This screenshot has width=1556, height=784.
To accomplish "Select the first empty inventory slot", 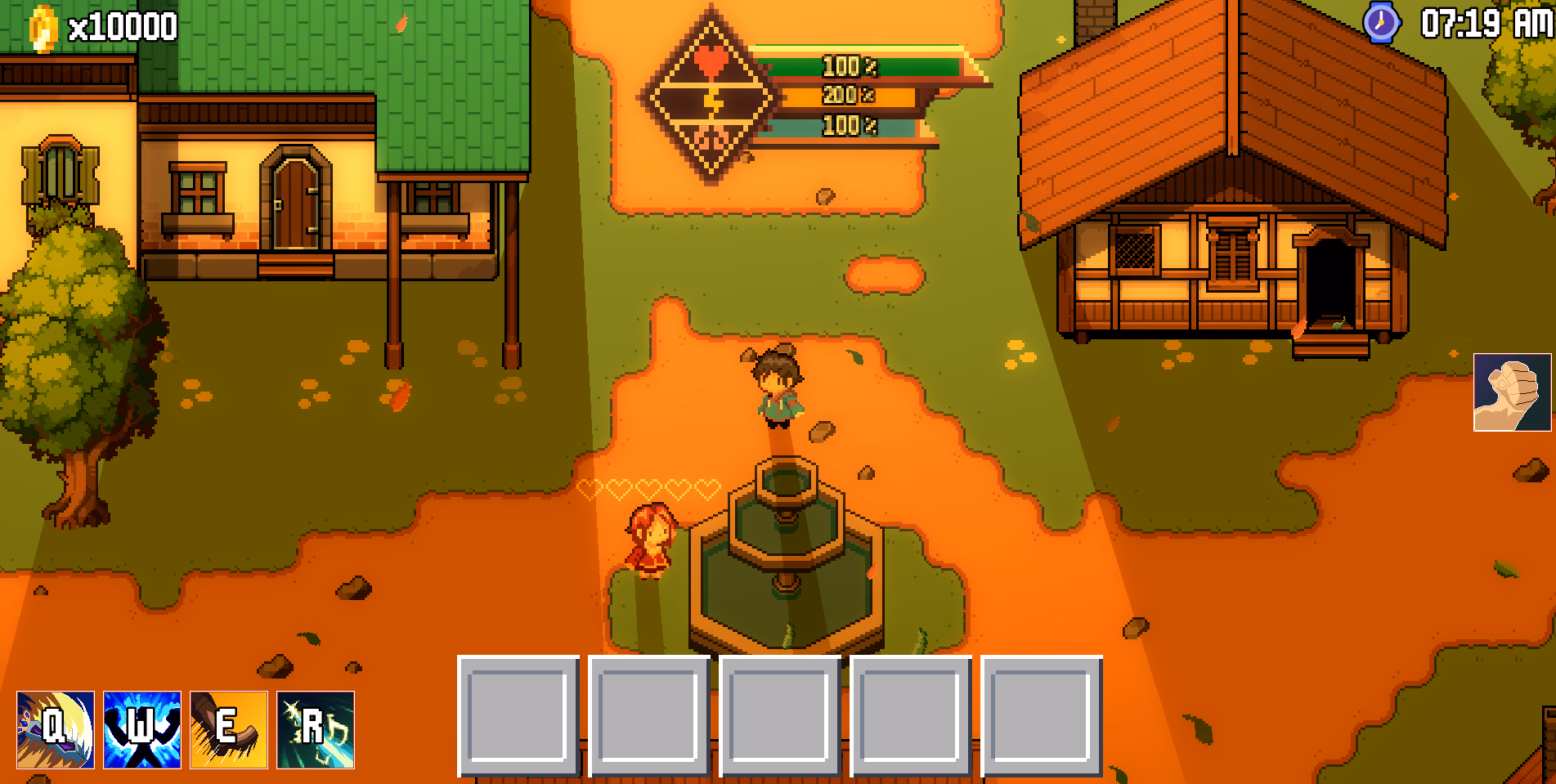I will pos(518,716).
